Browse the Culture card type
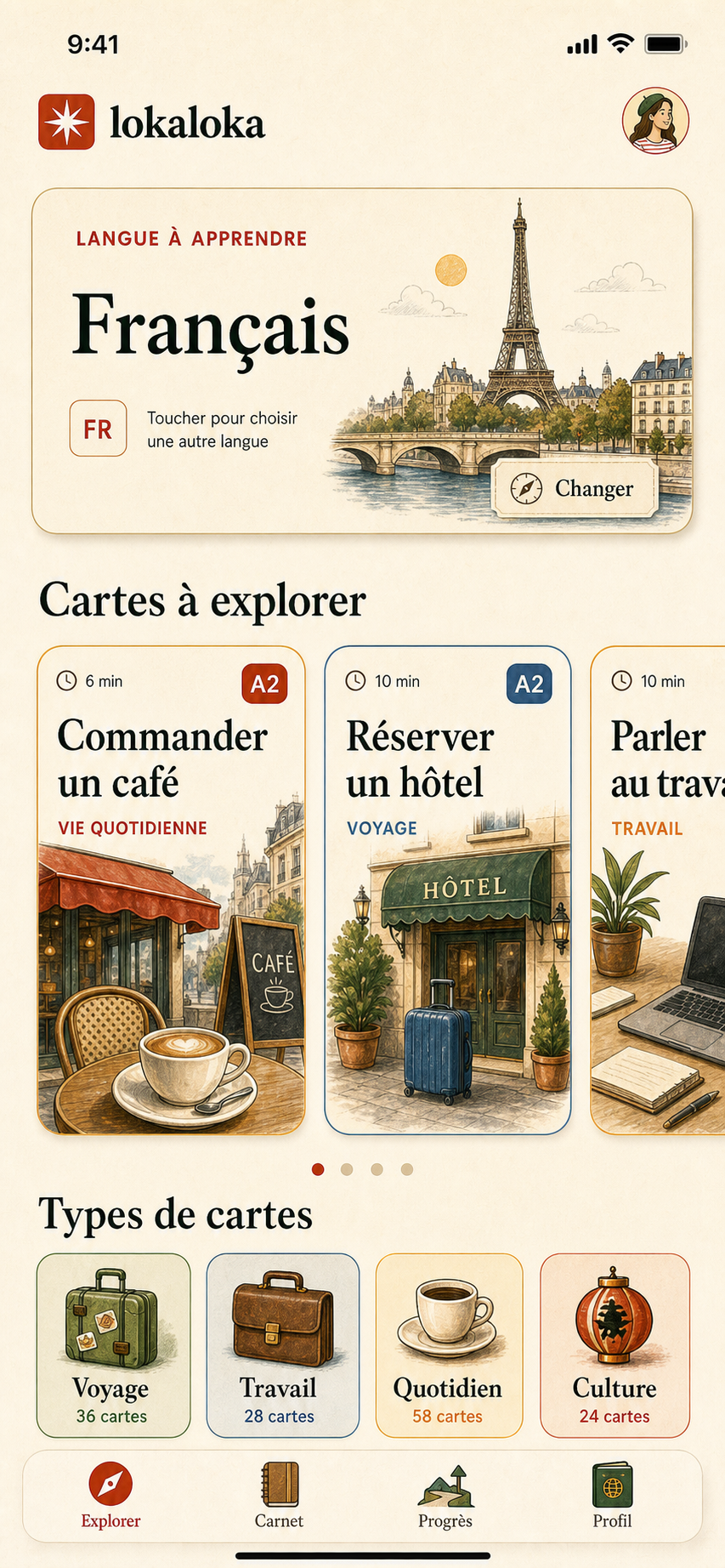Image resolution: width=725 pixels, height=1568 pixels. pos(615,1345)
